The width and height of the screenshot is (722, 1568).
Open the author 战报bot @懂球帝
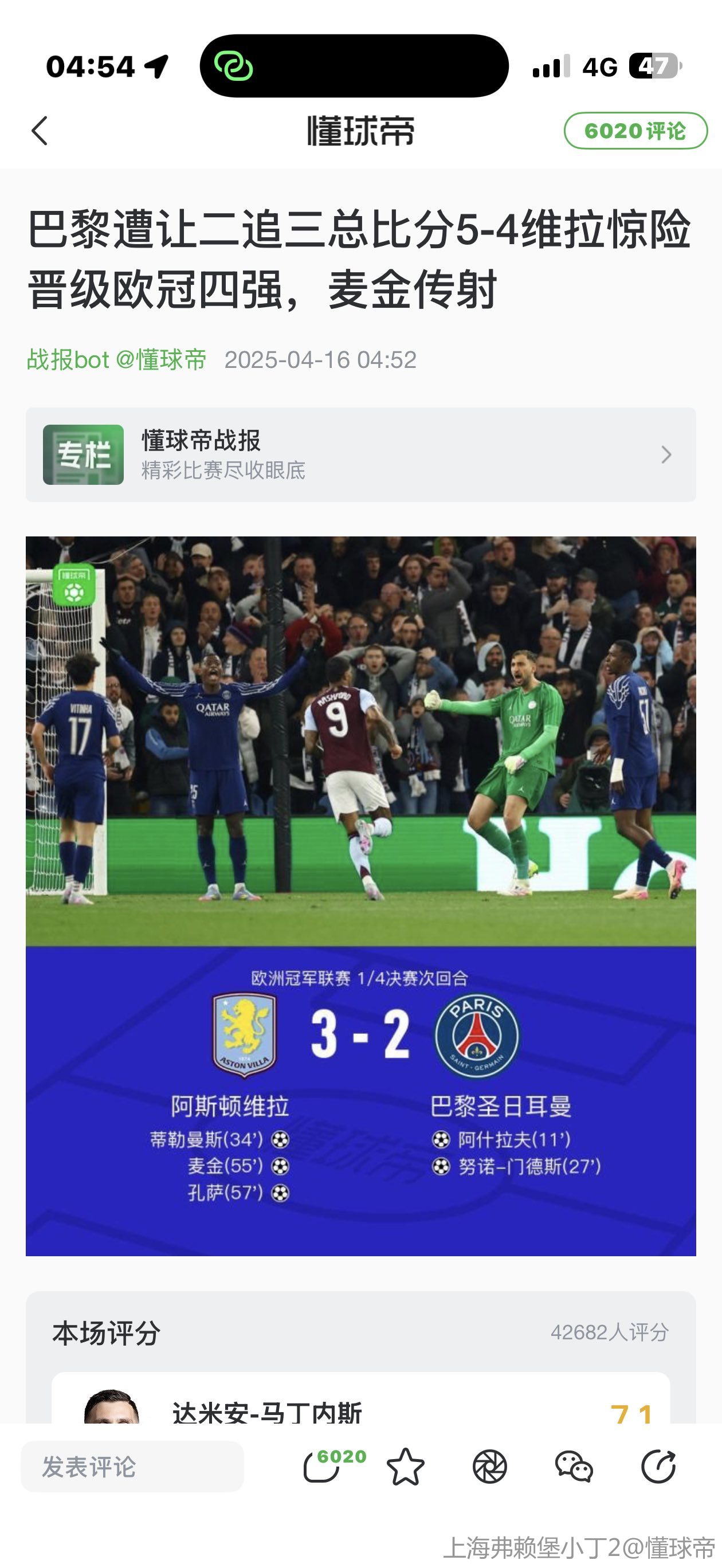click(117, 360)
